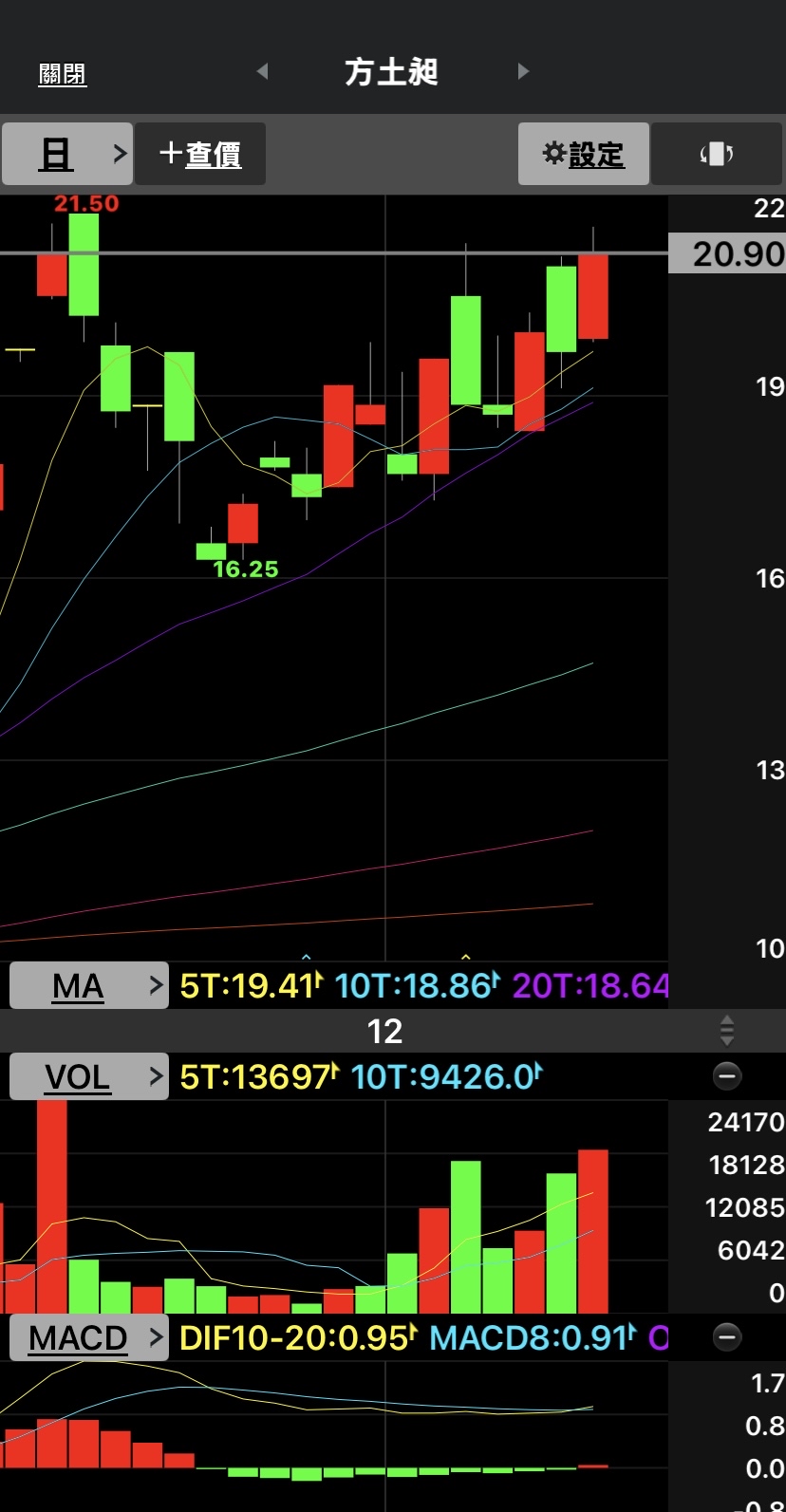Go to previous stock with left arrow
Viewport: 786px width, 1512px height.
tap(262, 71)
